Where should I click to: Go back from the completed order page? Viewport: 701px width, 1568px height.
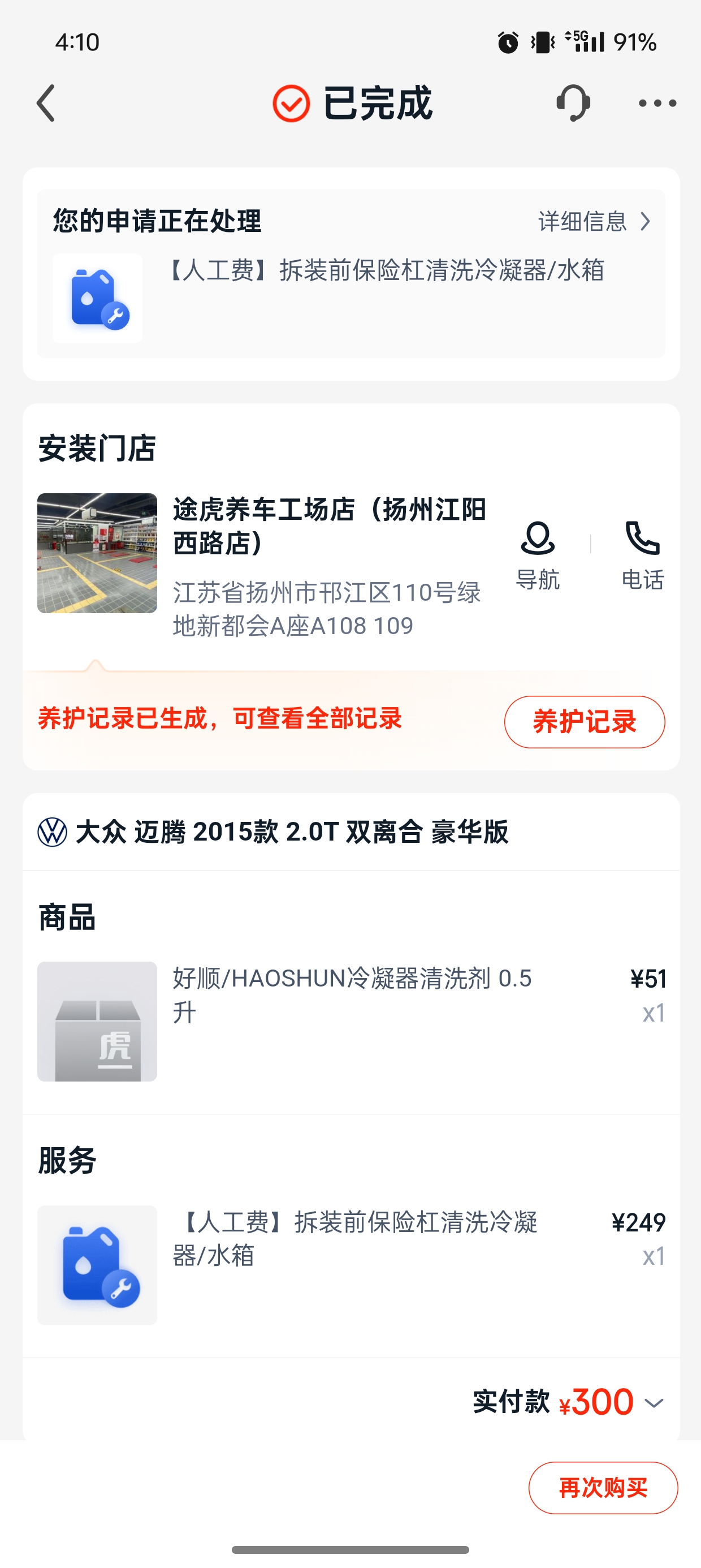tap(46, 104)
